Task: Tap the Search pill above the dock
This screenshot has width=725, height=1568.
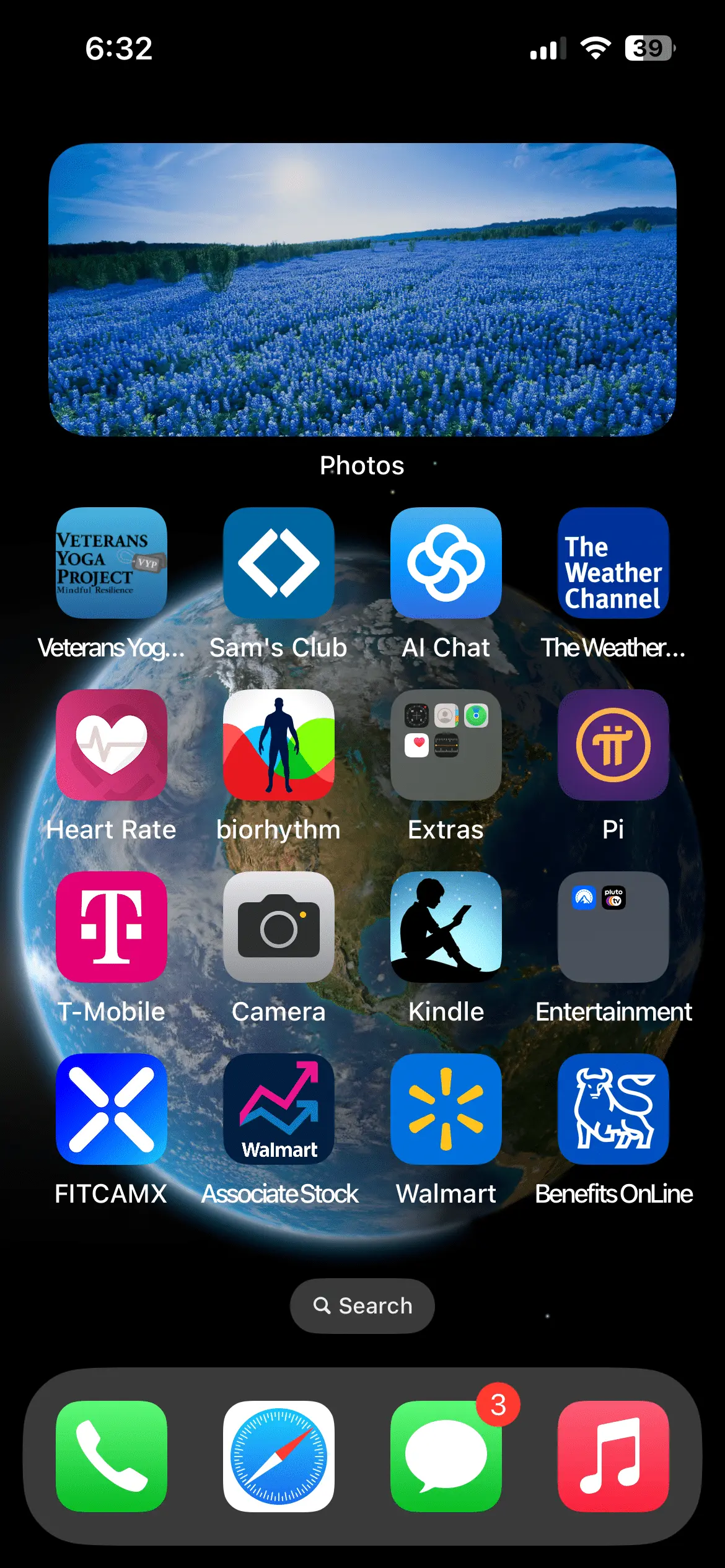Action: pyautogui.click(x=362, y=1306)
